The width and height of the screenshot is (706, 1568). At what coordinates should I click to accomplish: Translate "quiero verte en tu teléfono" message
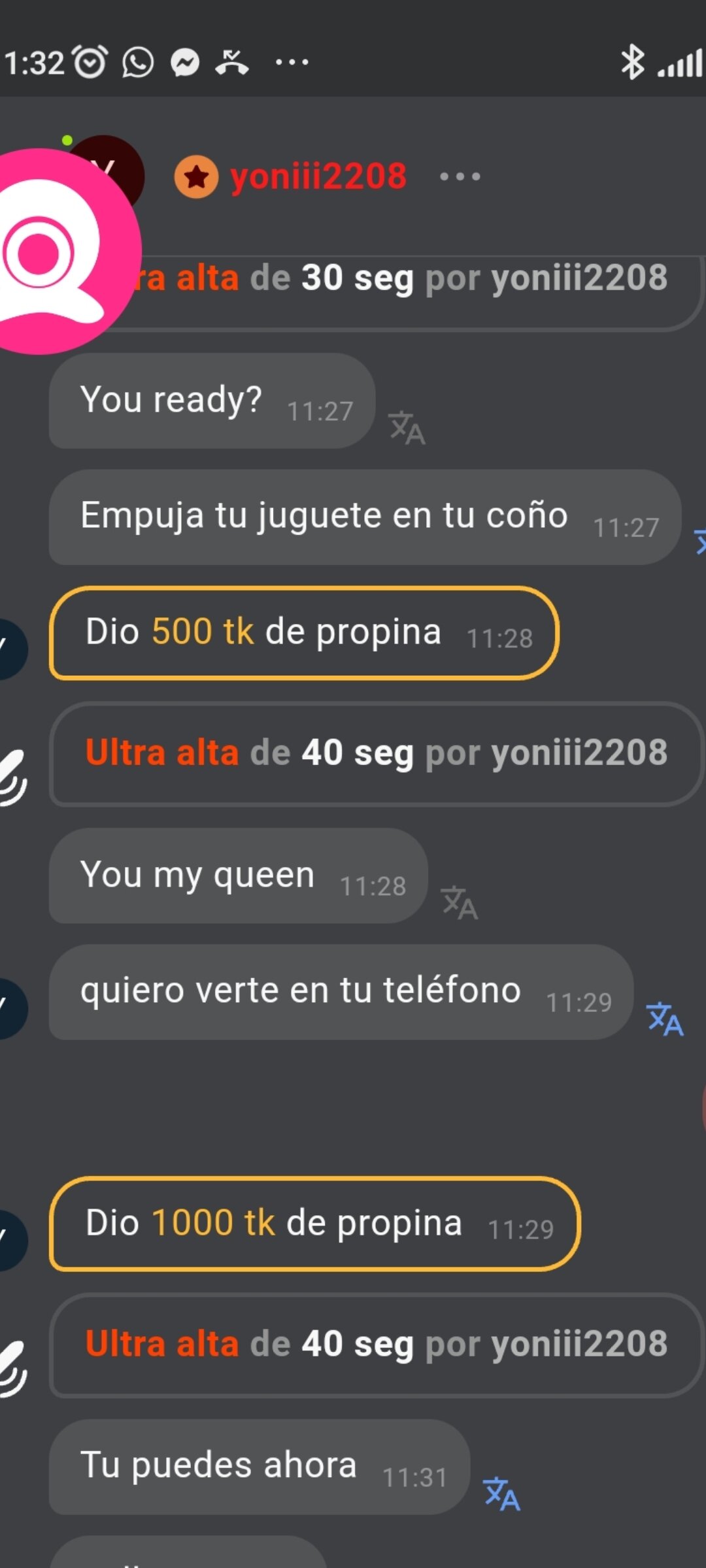point(664,1019)
